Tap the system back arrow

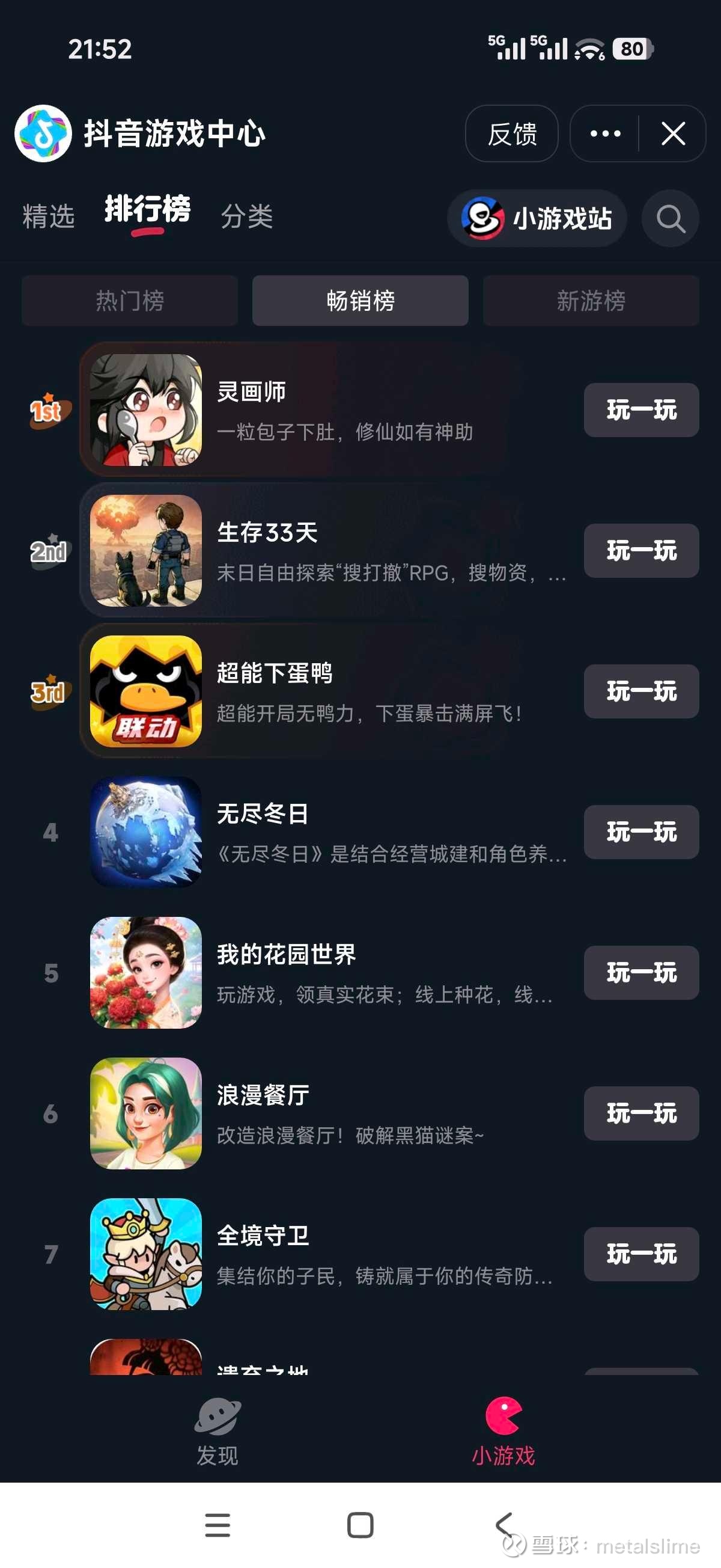[x=505, y=1525]
